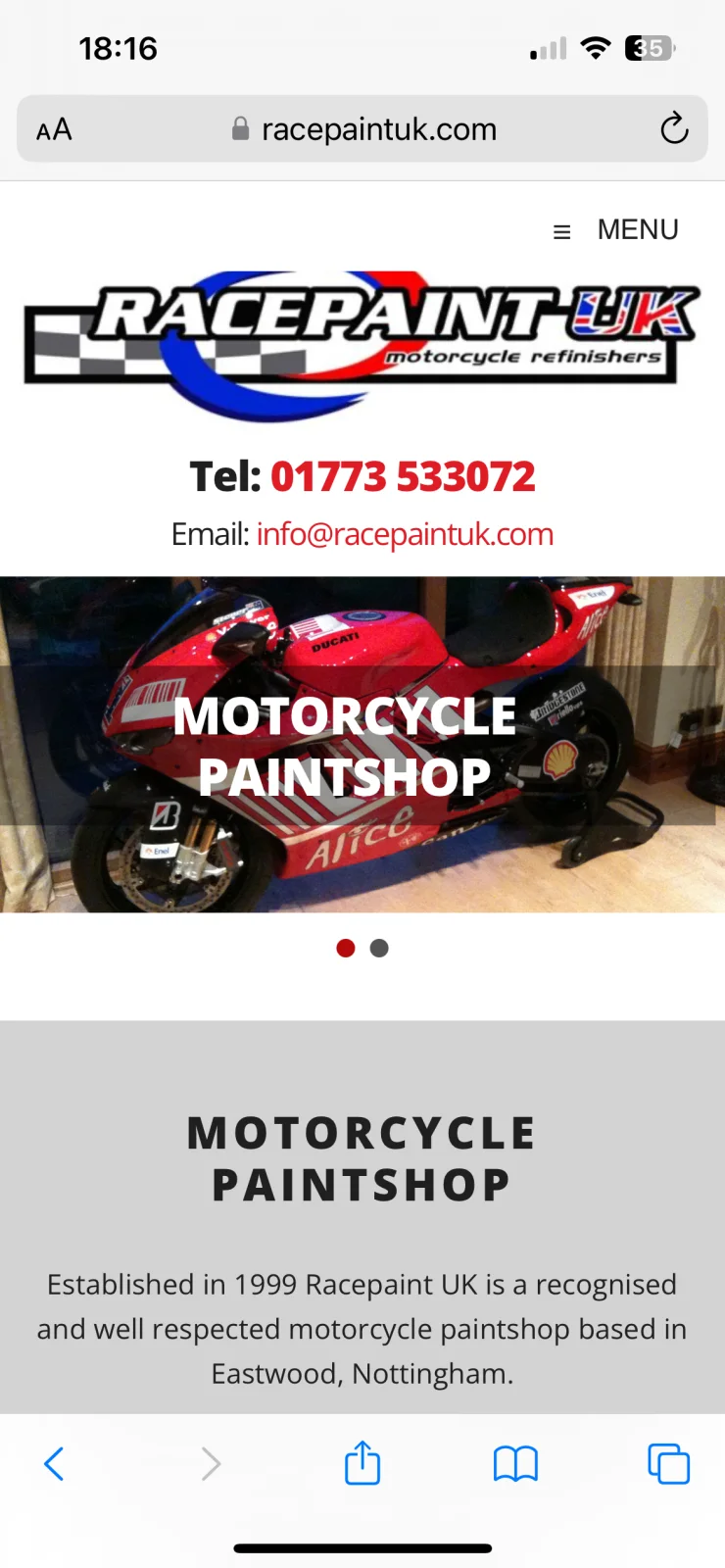
Task: Open Safari bookmarks
Action: (x=515, y=1464)
